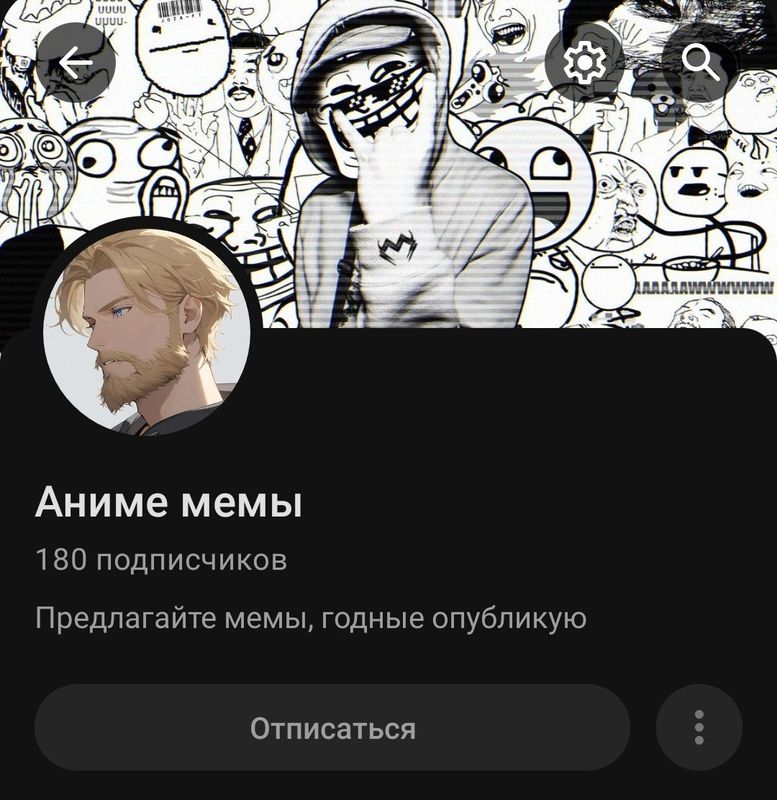Go back using the arrow icon
This screenshot has height=800, width=777.
point(76,63)
